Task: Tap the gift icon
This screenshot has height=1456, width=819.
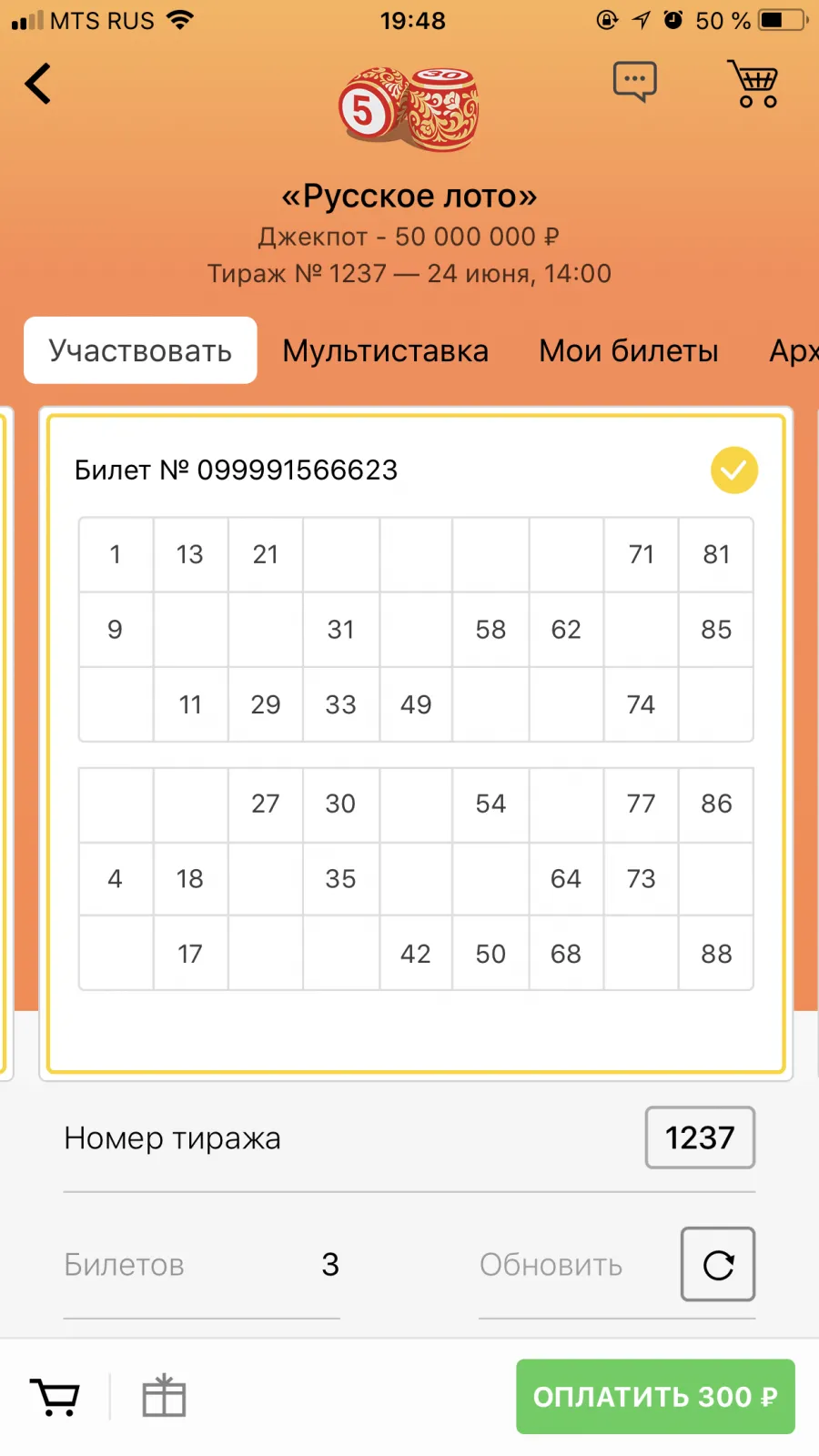Action: 164,1396
